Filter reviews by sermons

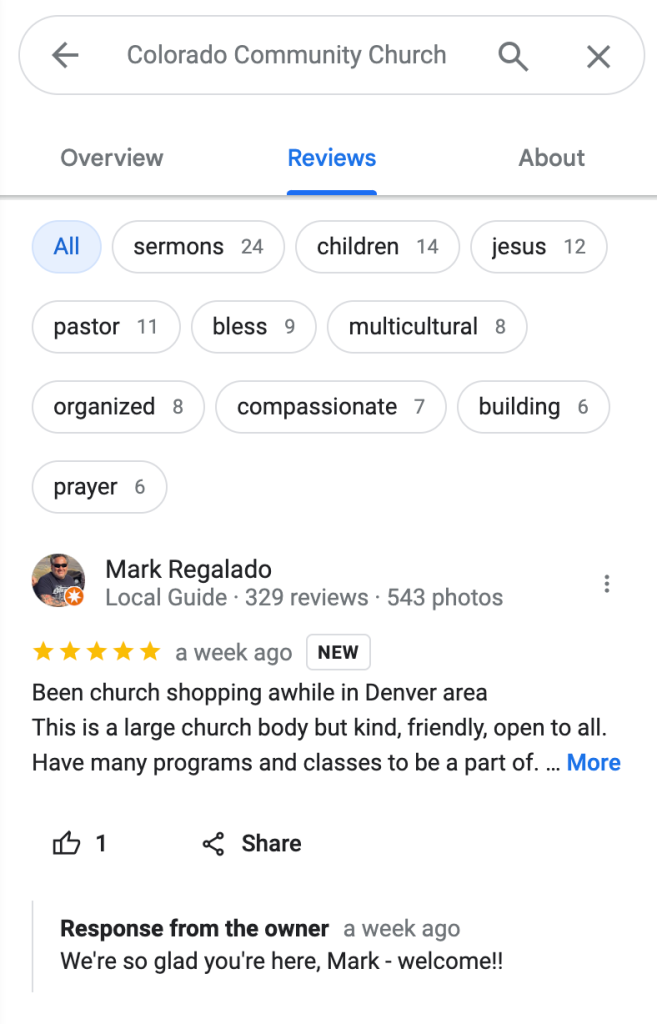(198, 247)
